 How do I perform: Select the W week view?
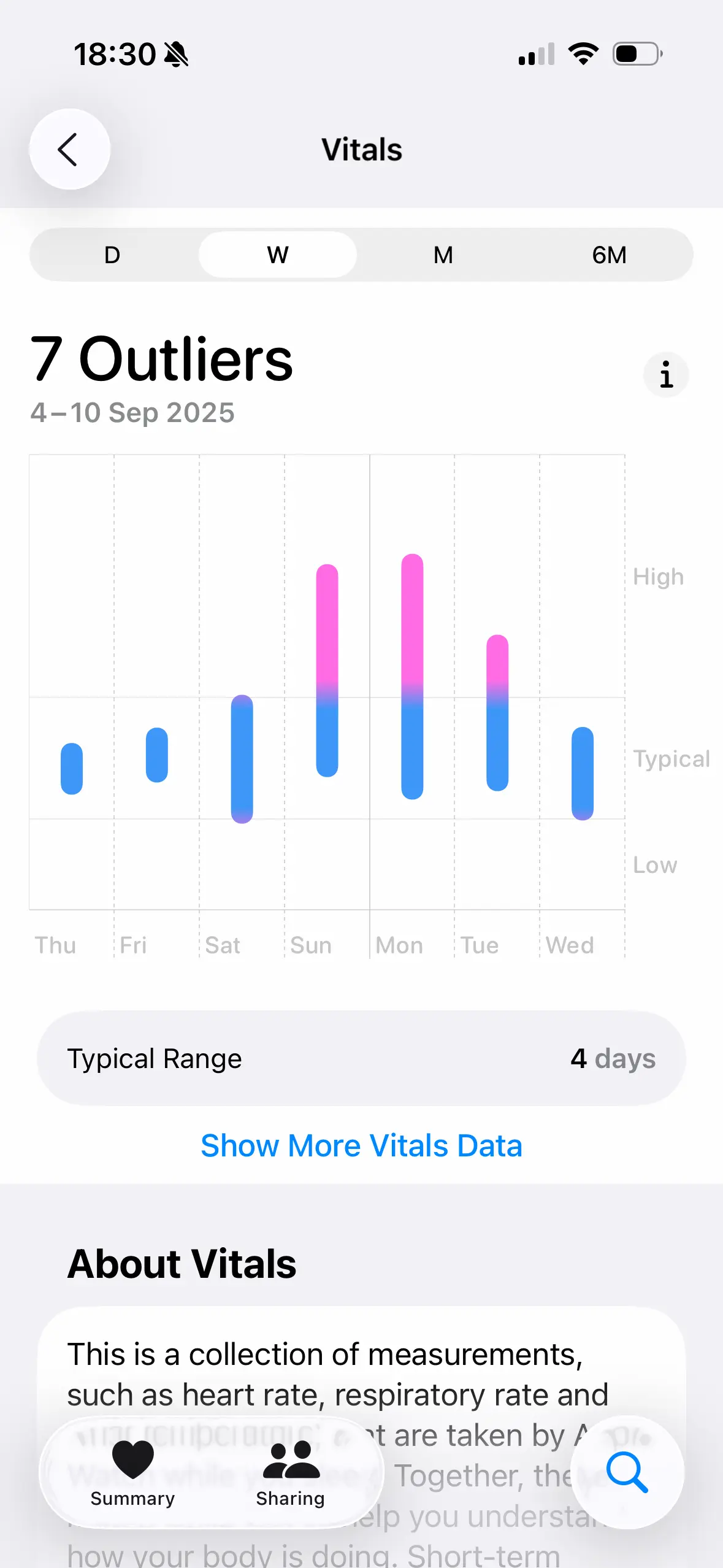point(278,255)
